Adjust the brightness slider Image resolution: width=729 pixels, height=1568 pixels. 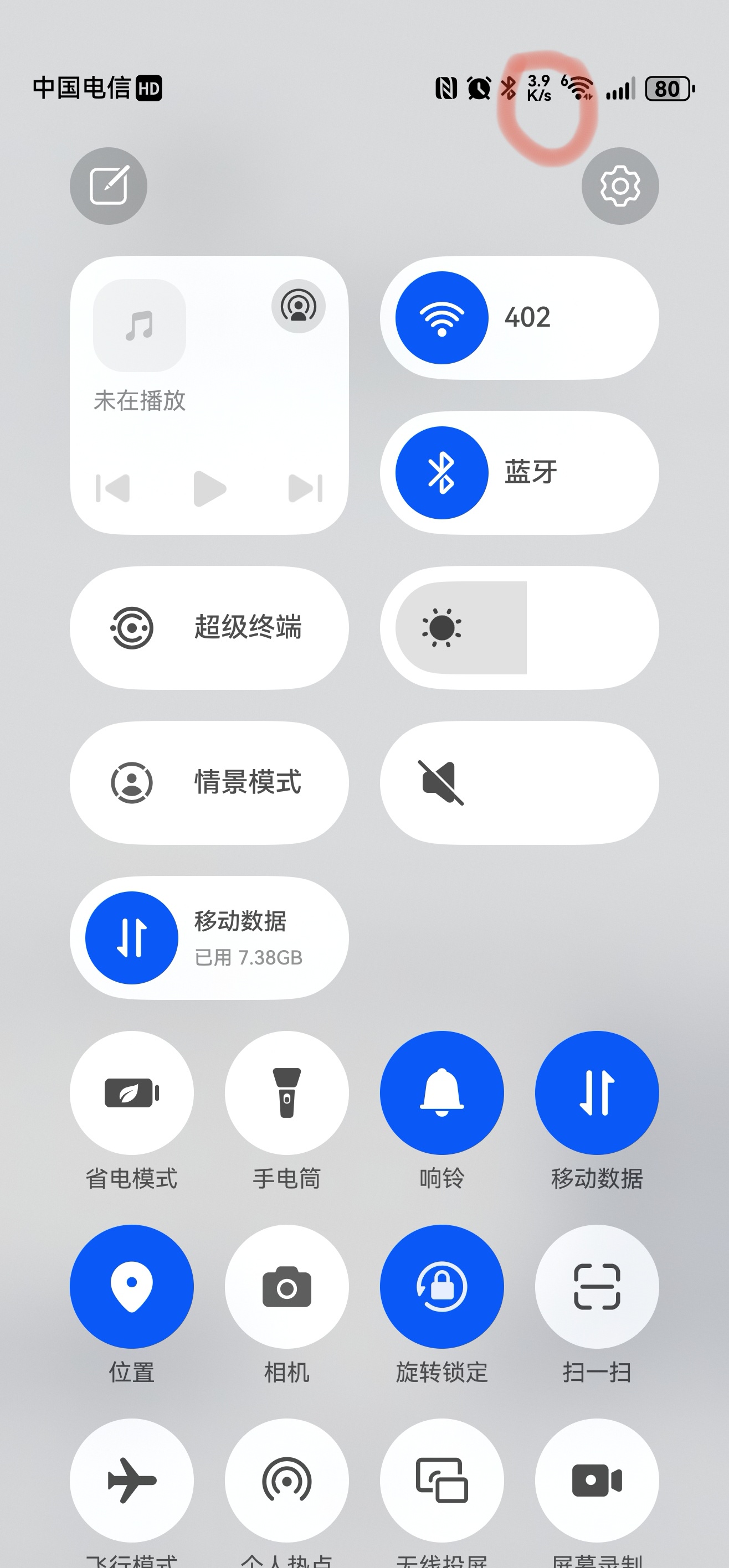point(519,627)
